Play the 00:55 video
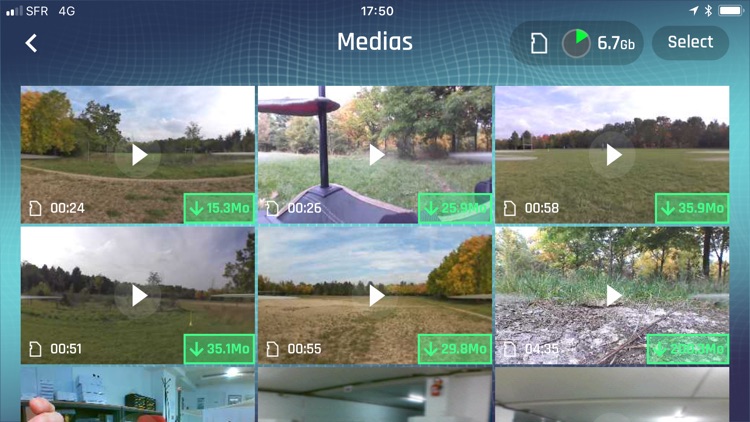Viewport: 750px width, 422px height. pyautogui.click(x=376, y=295)
